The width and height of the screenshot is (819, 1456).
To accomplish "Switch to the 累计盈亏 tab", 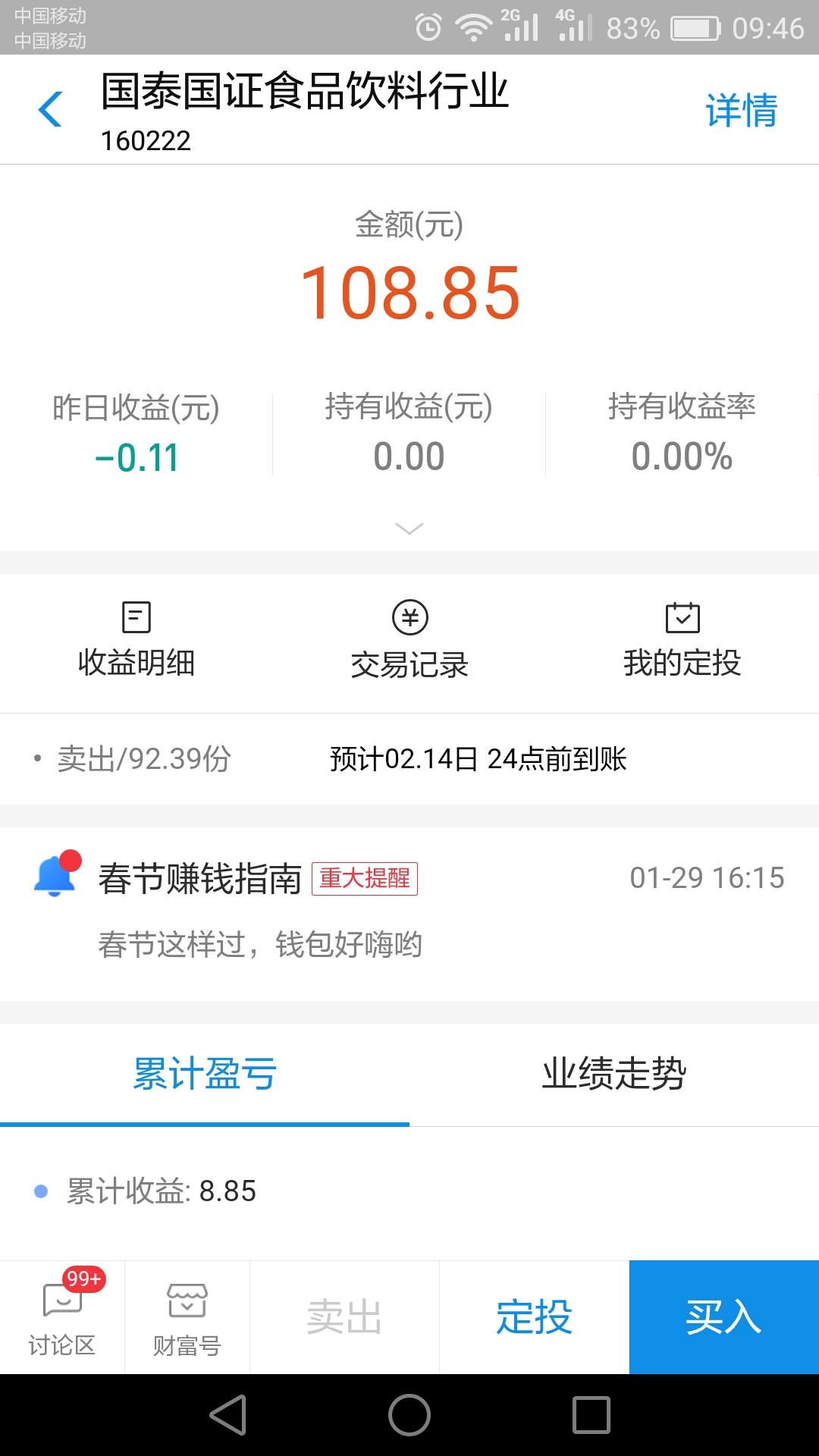I will [205, 1075].
